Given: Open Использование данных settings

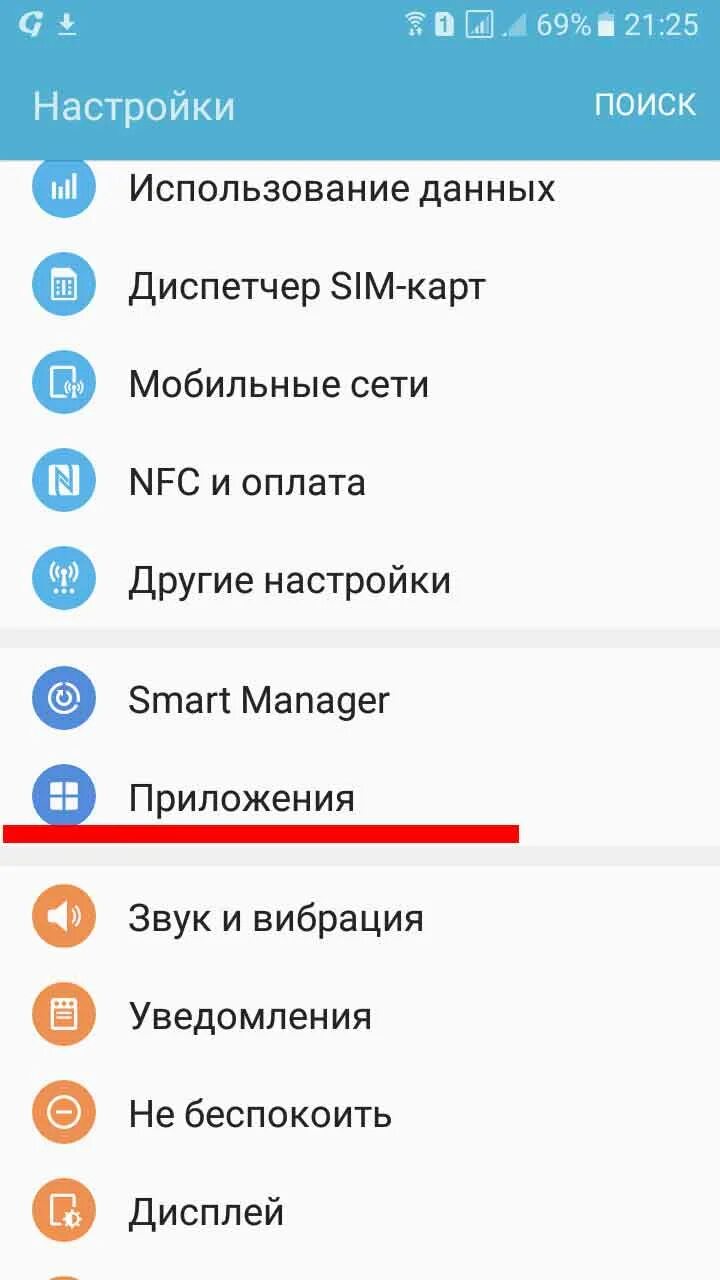Looking at the screenshot, I should (360, 188).
